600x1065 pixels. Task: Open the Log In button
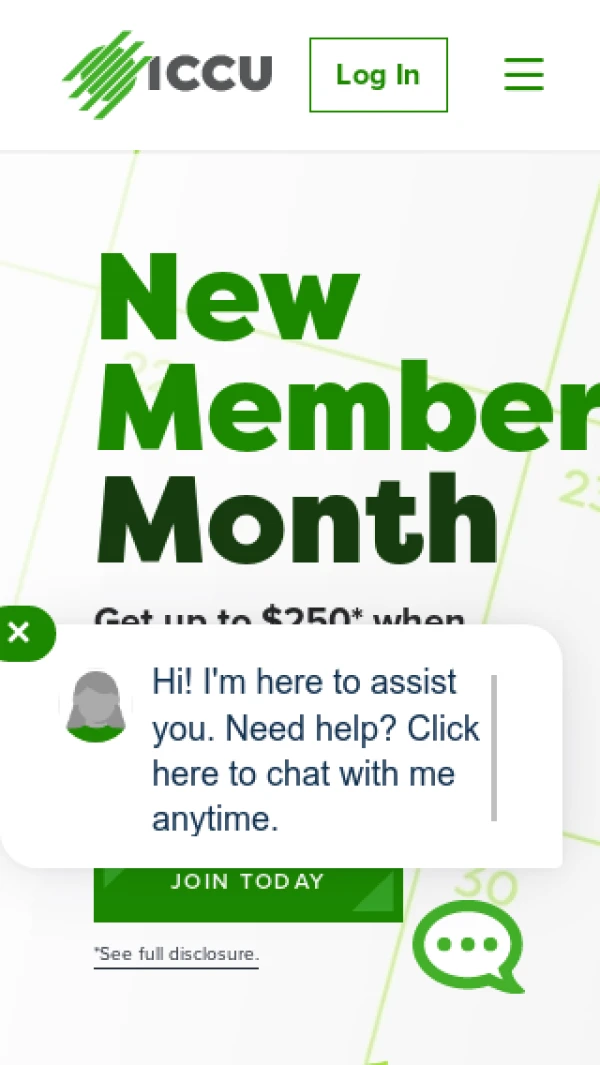(x=378, y=75)
